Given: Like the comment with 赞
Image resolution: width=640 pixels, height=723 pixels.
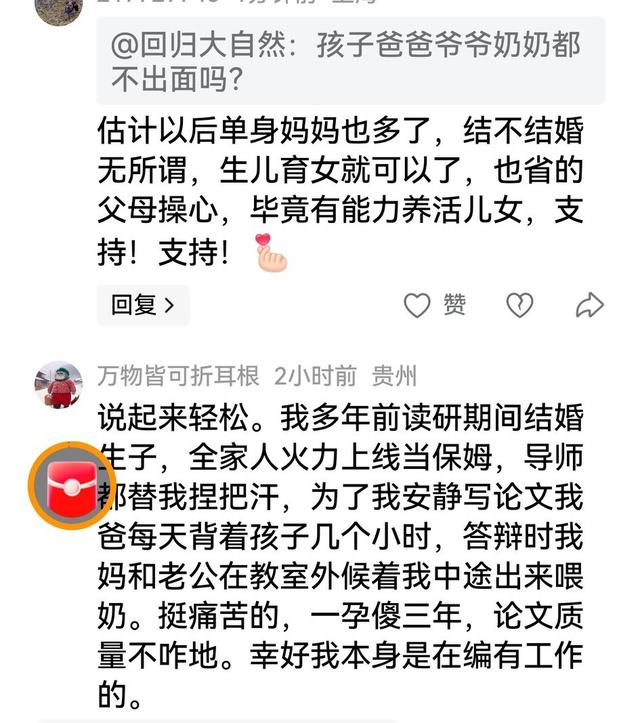Looking at the screenshot, I should point(434,305).
